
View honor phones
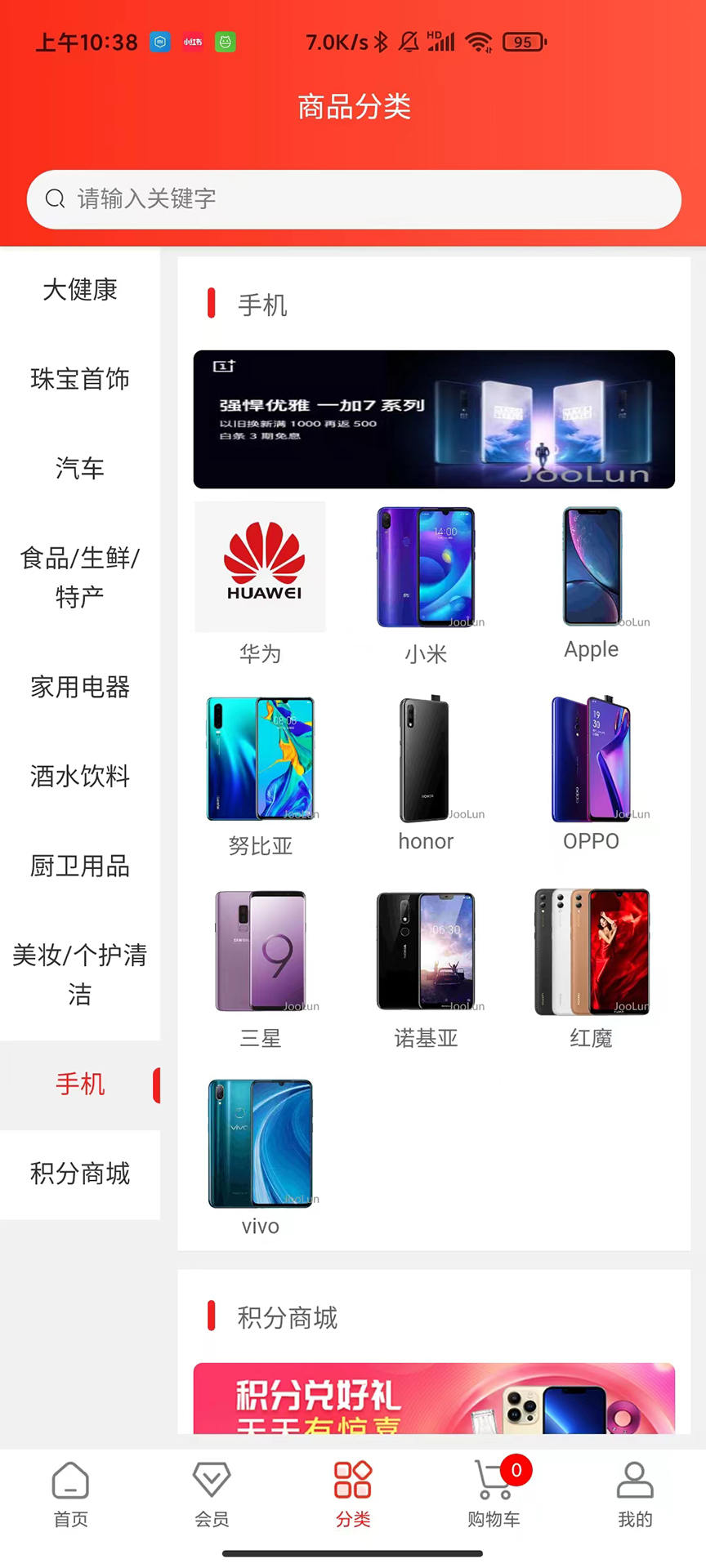pos(426,772)
